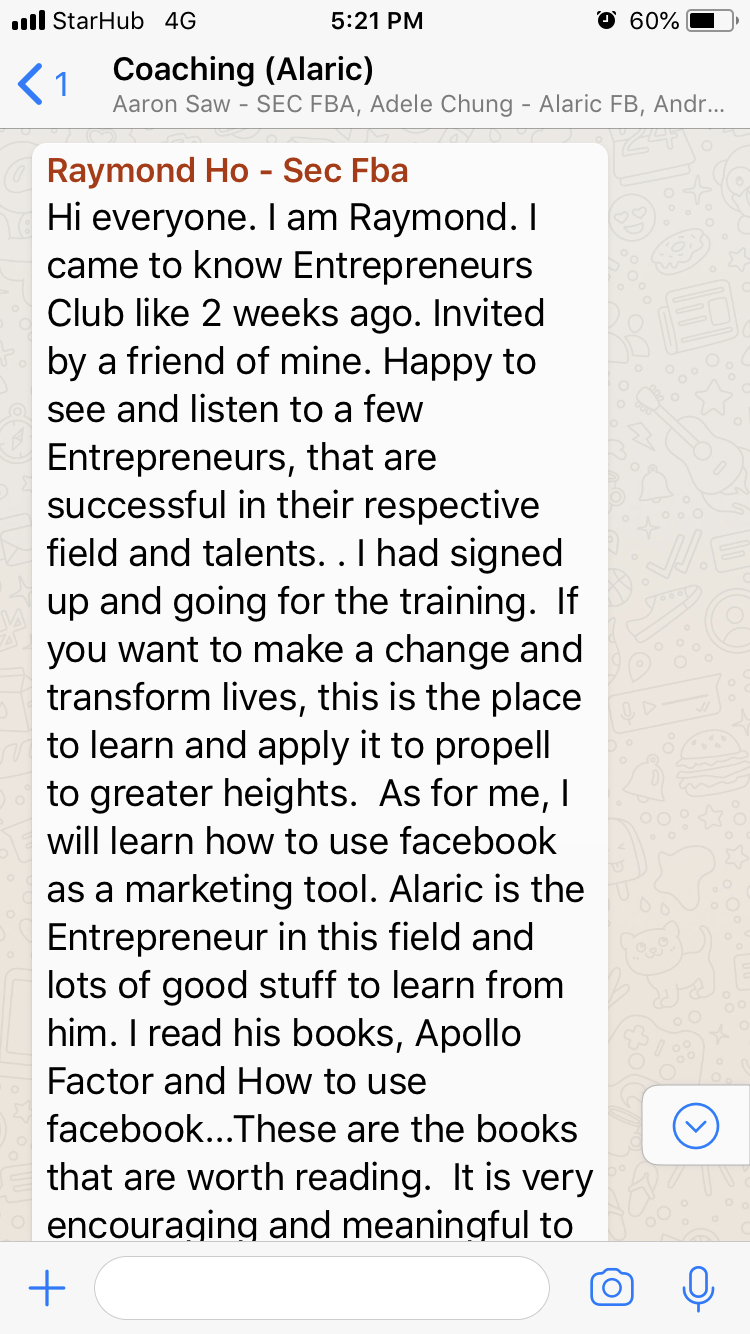Open Coaching (Alaric) group info
This screenshot has width=750, height=1334.
coord(400,85)
